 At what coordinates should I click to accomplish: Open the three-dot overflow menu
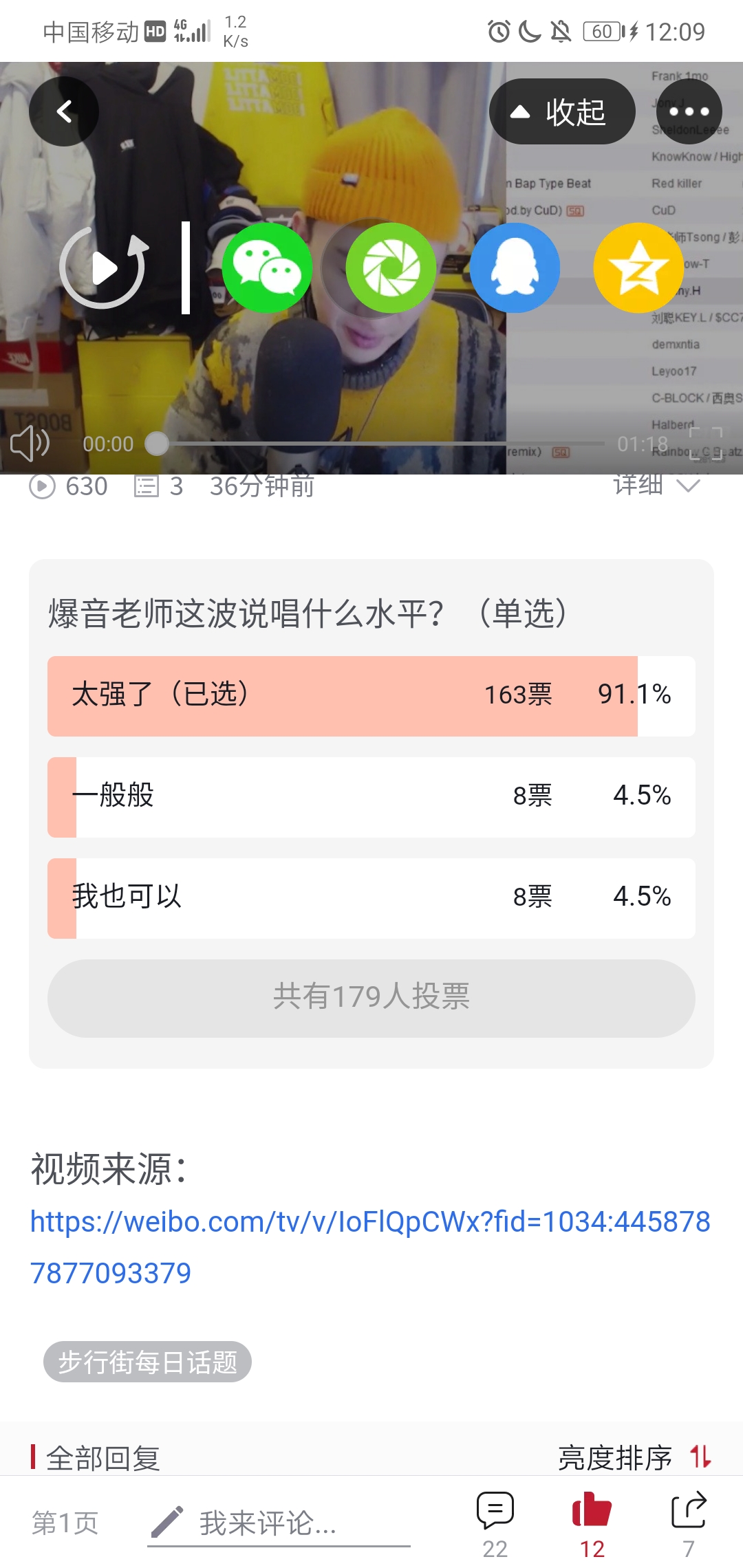point(689,111)
